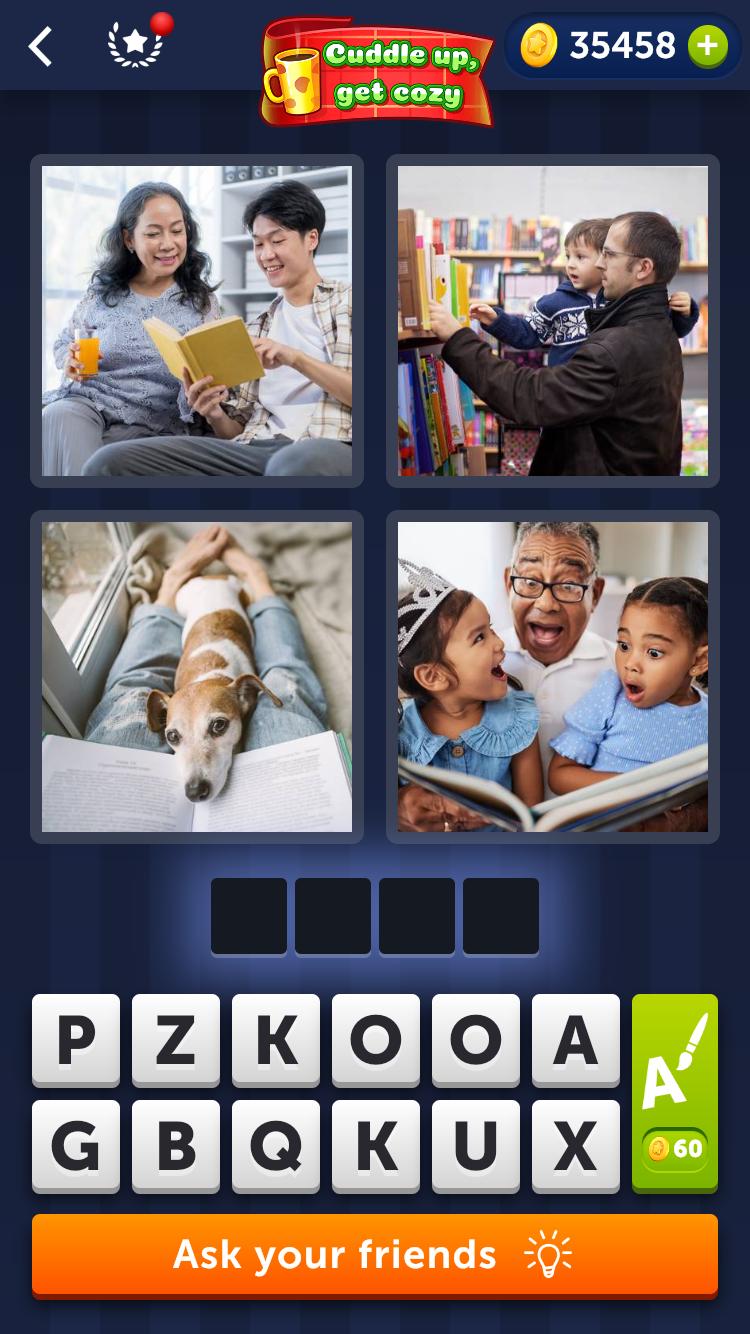The width and height of the screenshot is (750, 1334).
Task: Select the letter Q tile
Action: [276, 1146]
